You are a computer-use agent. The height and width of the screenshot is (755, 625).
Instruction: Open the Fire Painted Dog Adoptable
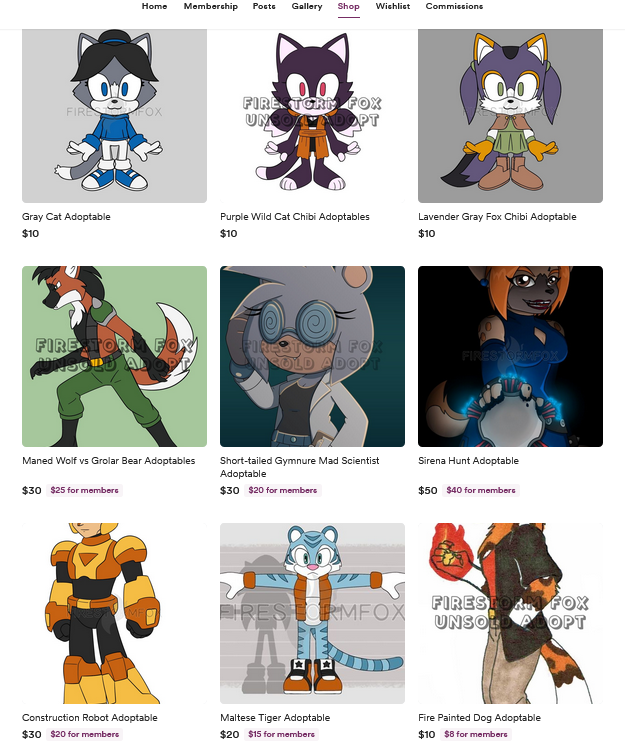510,613
